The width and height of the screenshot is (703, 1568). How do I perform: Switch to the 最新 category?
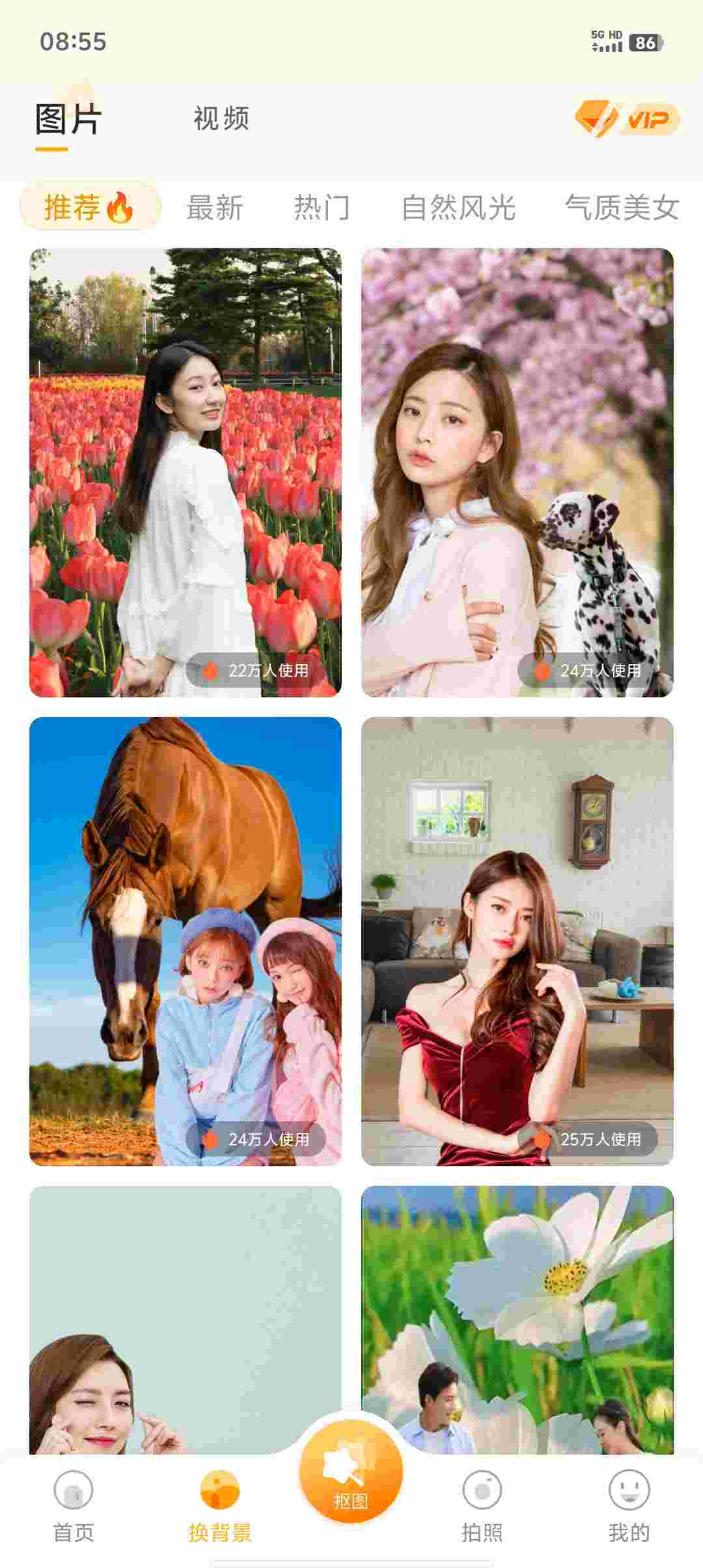point(215,208)
